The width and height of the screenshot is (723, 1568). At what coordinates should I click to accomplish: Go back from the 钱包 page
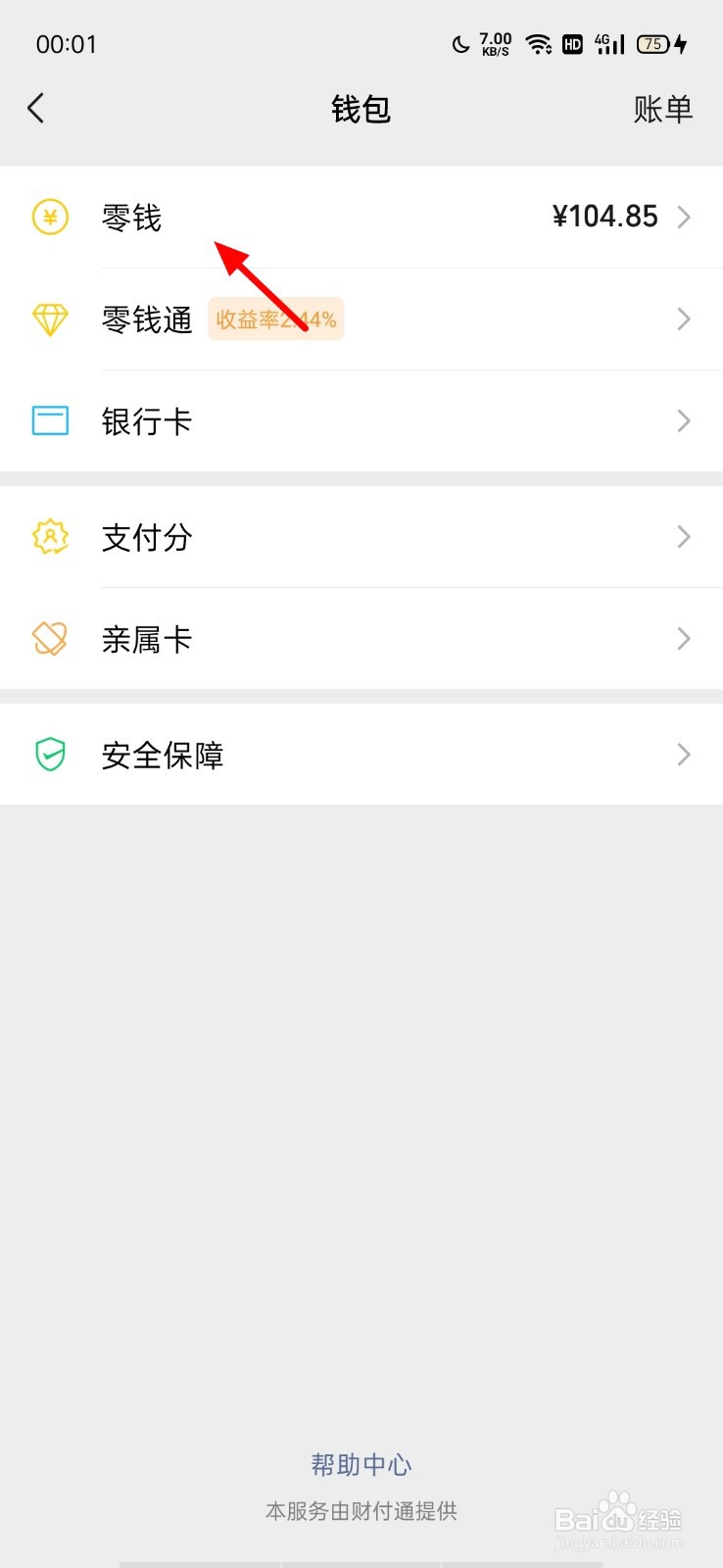pos(37,109)
